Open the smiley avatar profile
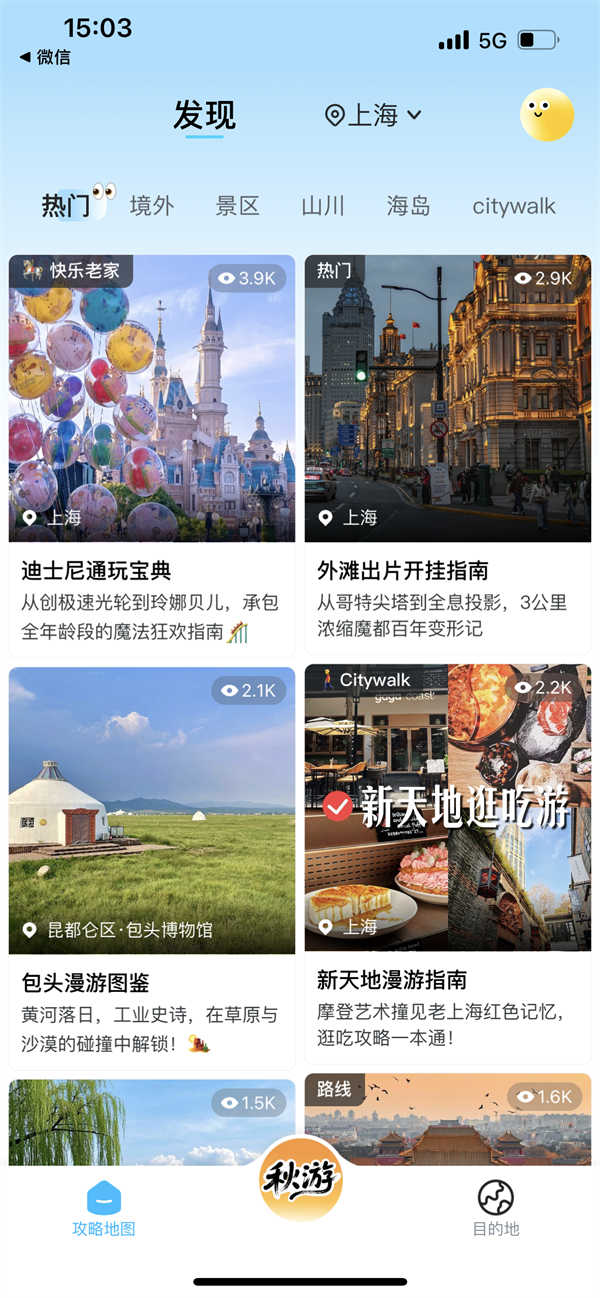Image resolution: width=600 pixels, height=1298 pixels. [546, 115]
